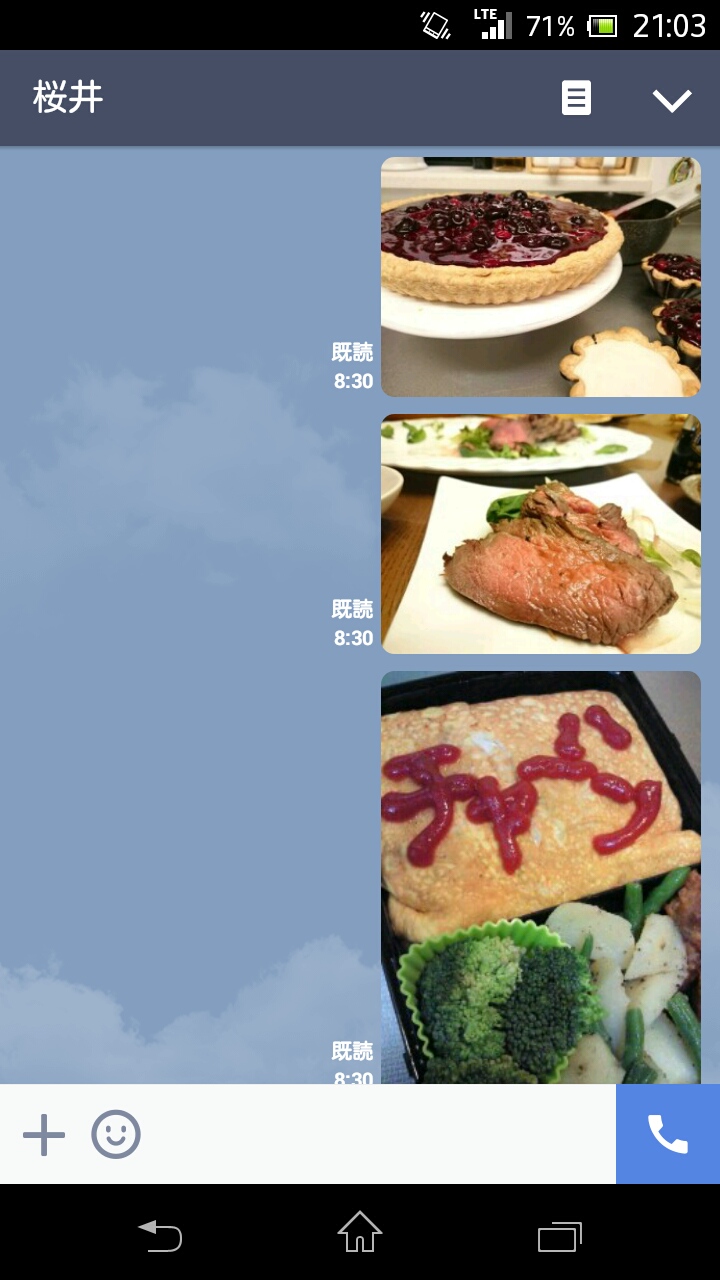View the roast beef photo
This screenshot has width=720, height=1280.
pyautogui.click(x=540, y=534)
